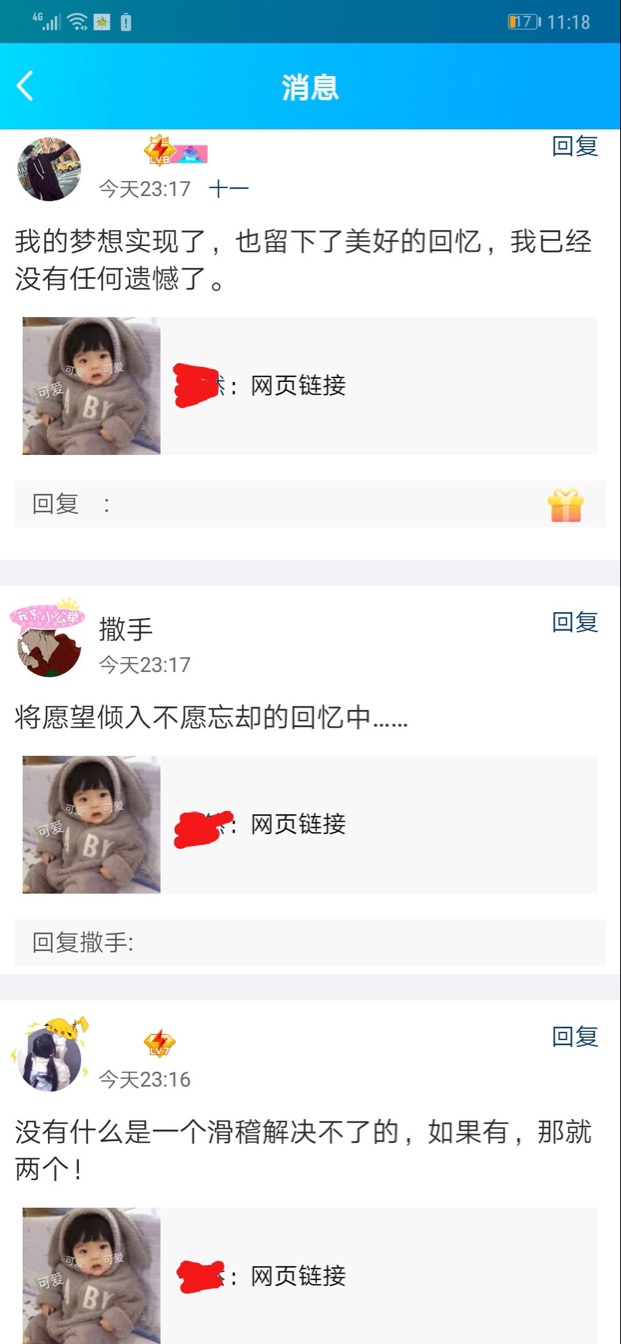621x1344 pixels.
Task: Tap 回复 on the 滑稽 comment
Action: click(x=575, y=1037)
